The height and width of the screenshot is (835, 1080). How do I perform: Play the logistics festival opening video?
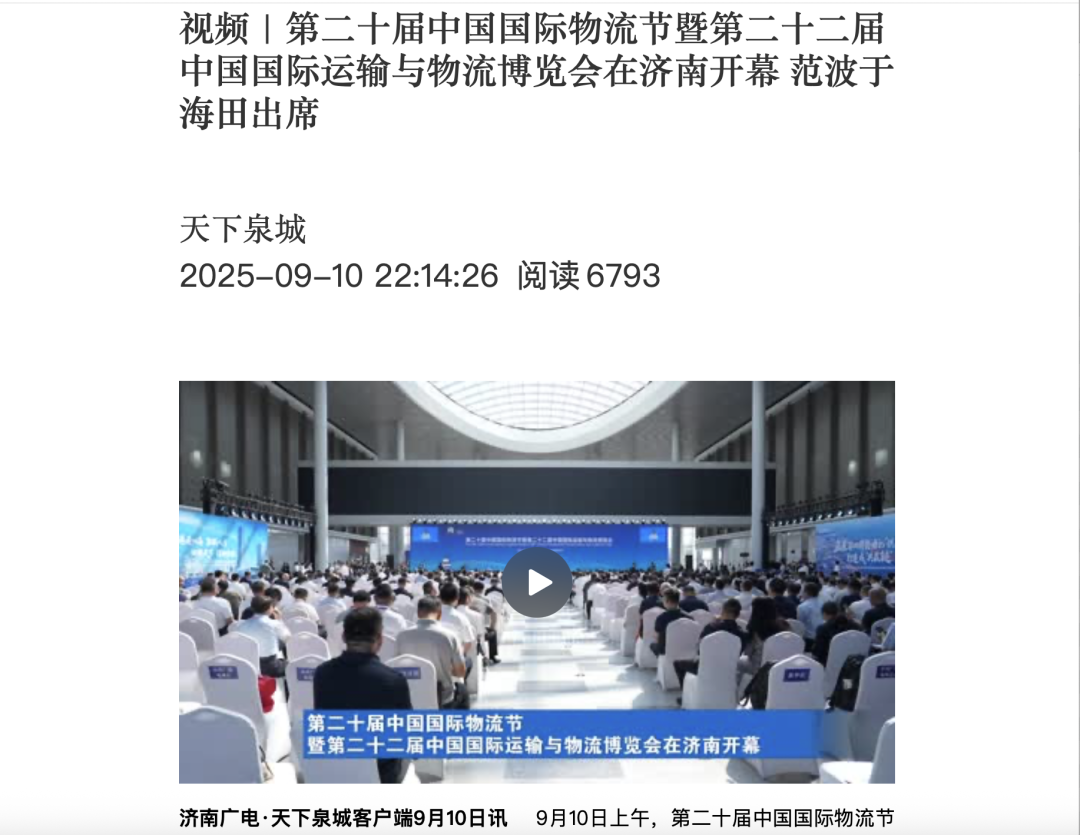tap(537, 582)
